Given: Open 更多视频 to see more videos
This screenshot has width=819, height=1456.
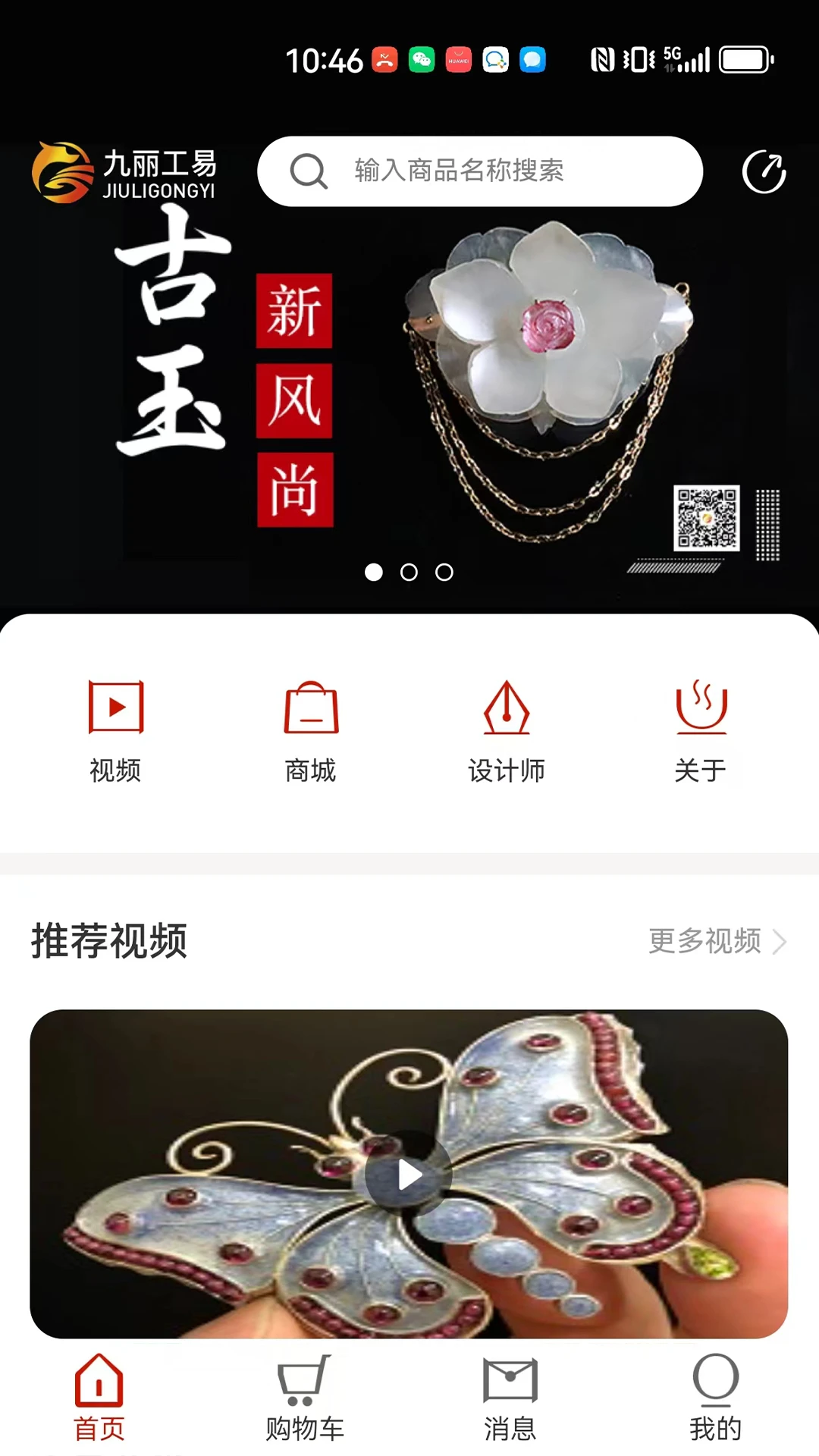Looking at the screenshot, I should [704, 943].
